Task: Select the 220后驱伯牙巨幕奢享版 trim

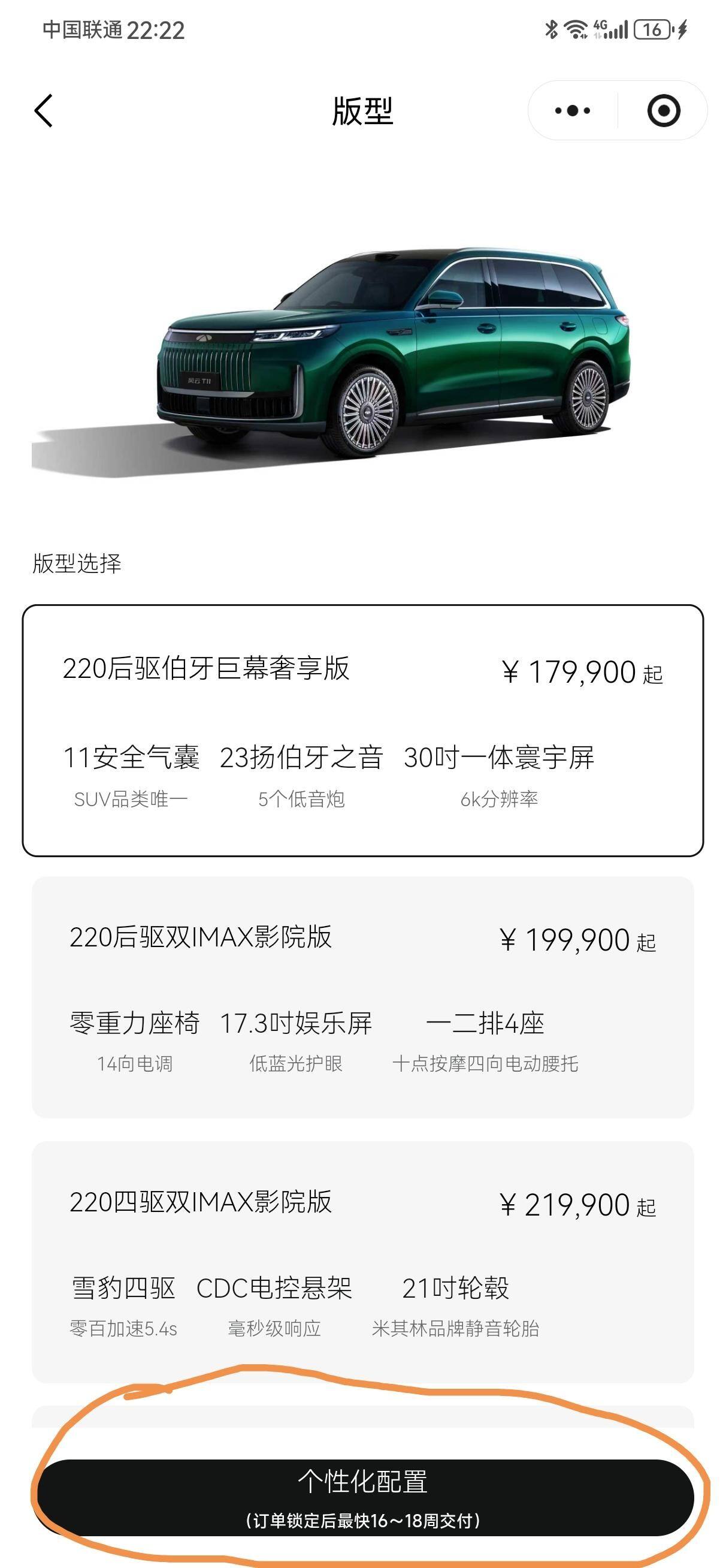Action: point(362,730)
